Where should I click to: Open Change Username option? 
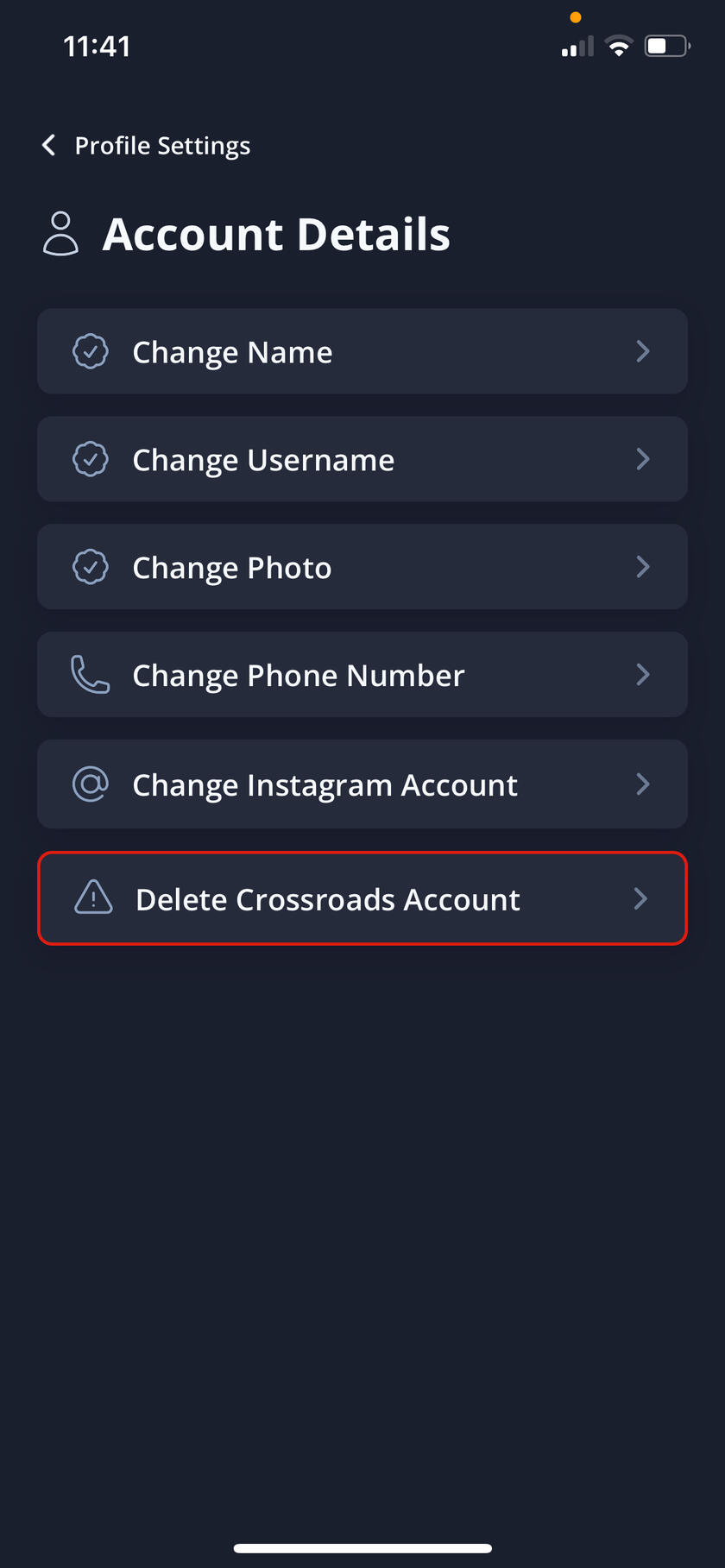(x=362, y=460)
